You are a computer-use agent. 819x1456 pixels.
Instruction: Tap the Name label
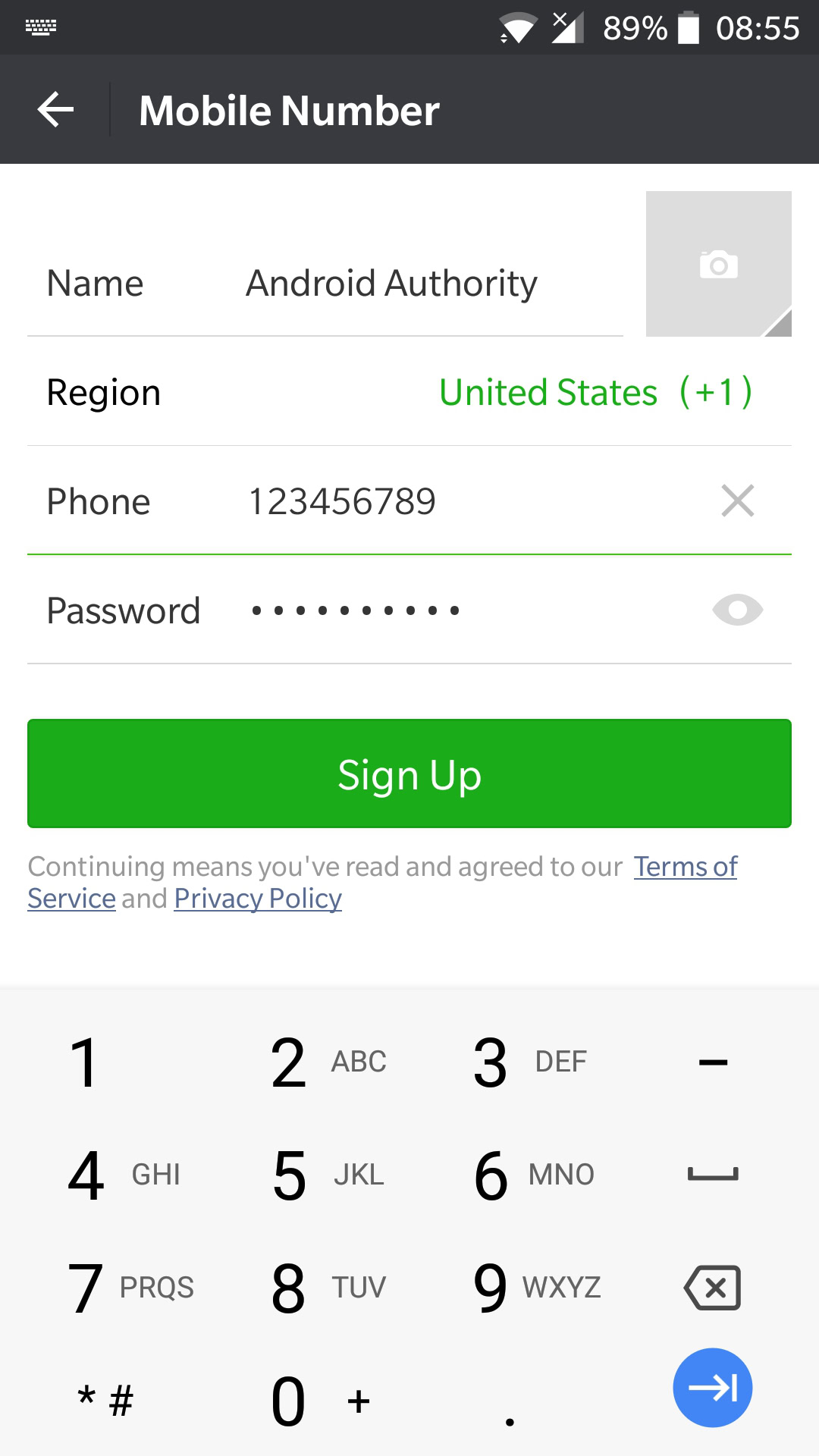point(94,282)
